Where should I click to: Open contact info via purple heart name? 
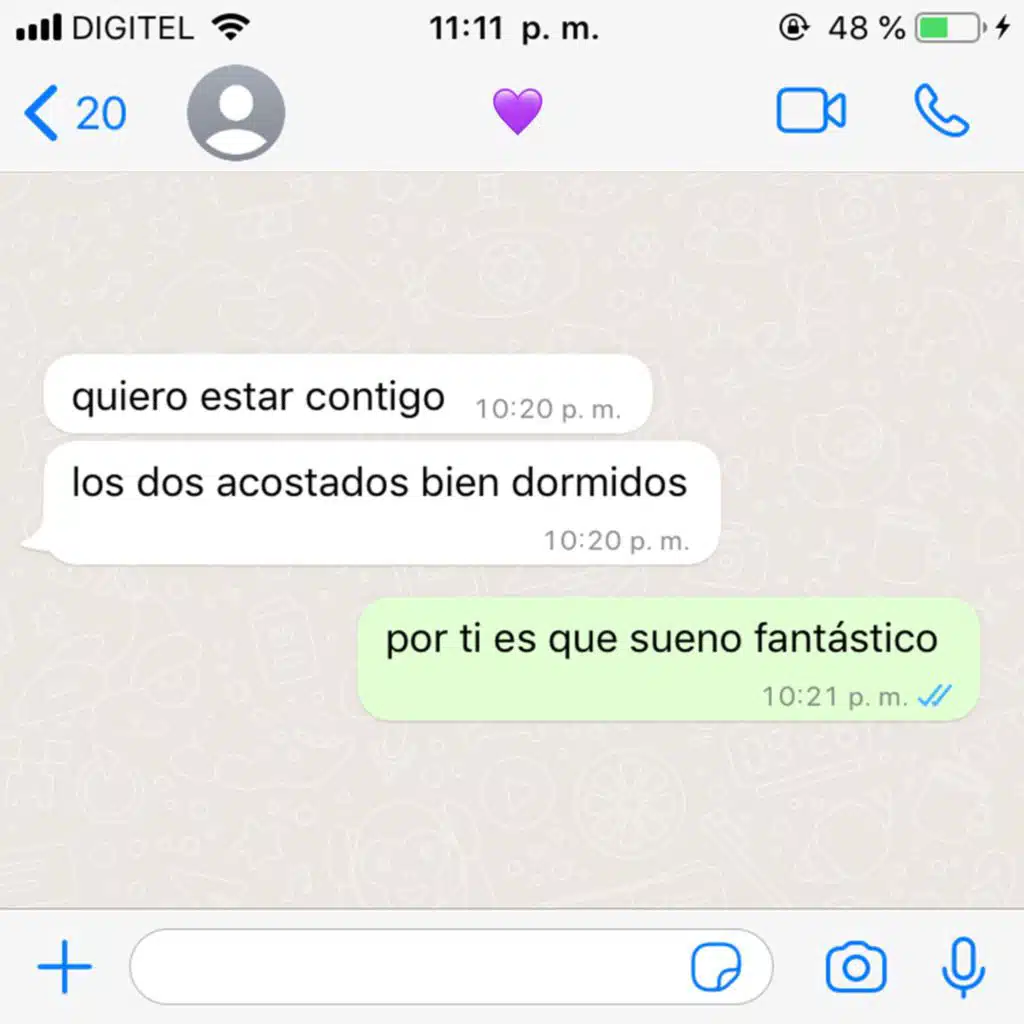517,111
